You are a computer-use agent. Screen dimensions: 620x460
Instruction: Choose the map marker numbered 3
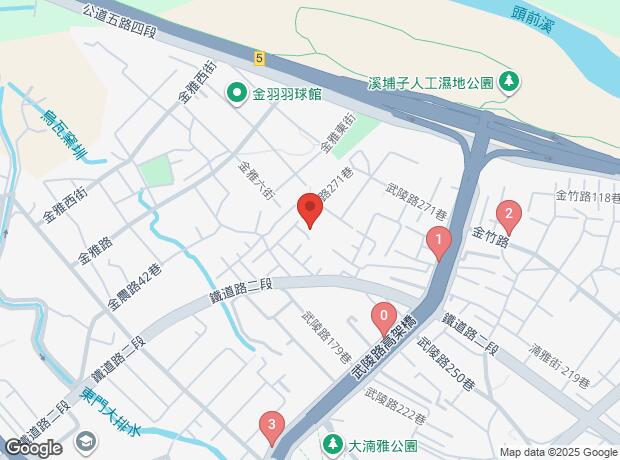point(272,428)
